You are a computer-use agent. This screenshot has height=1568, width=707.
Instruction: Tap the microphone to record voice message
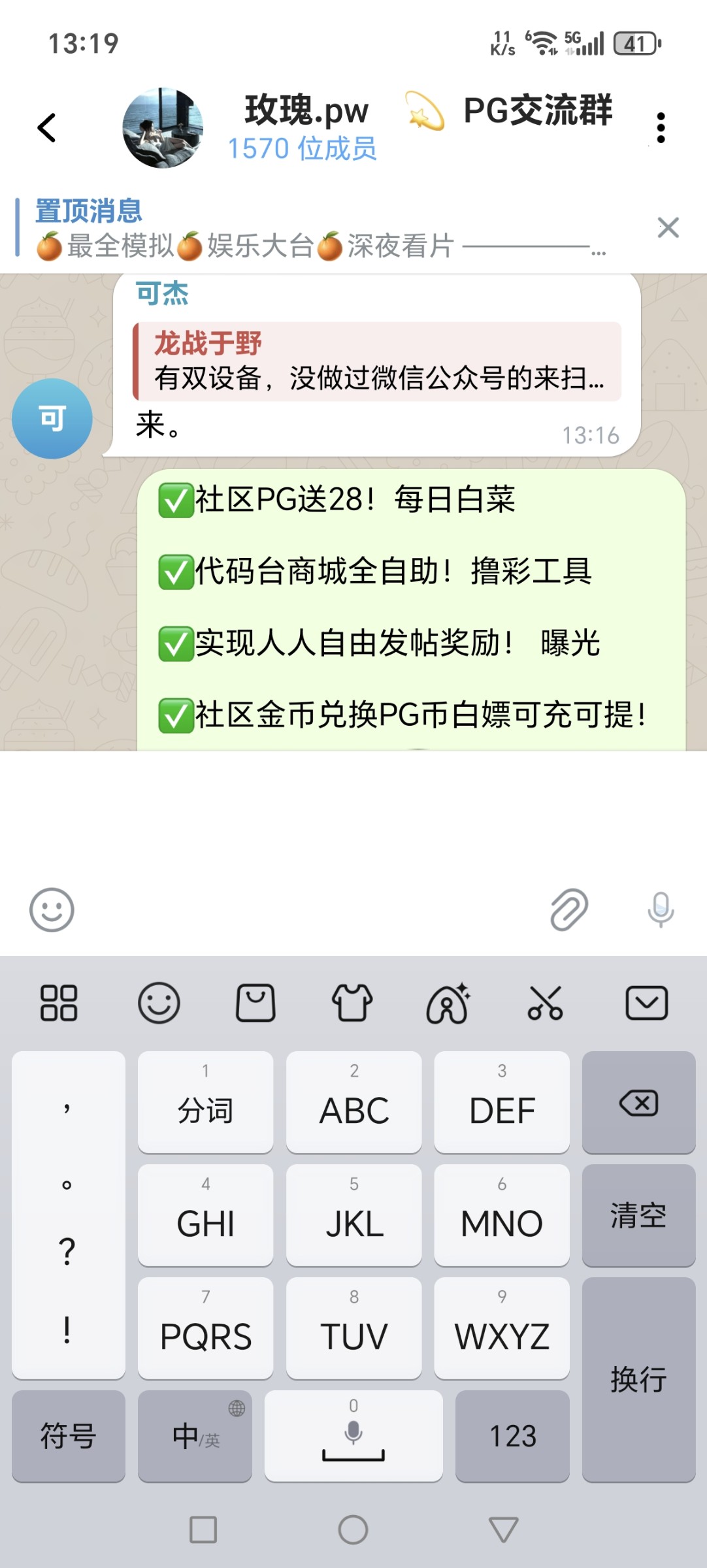[660, 909]
